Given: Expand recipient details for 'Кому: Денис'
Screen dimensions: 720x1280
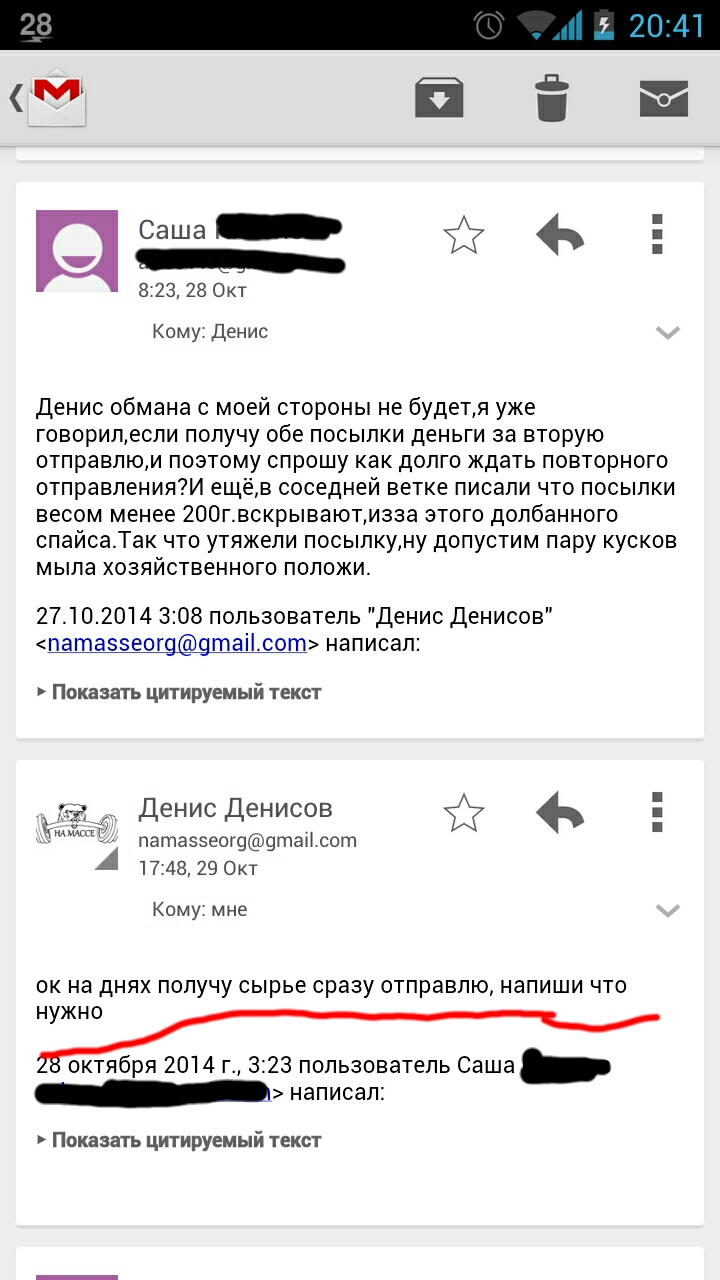Looking at the screenshot, I should coord(667,332).
